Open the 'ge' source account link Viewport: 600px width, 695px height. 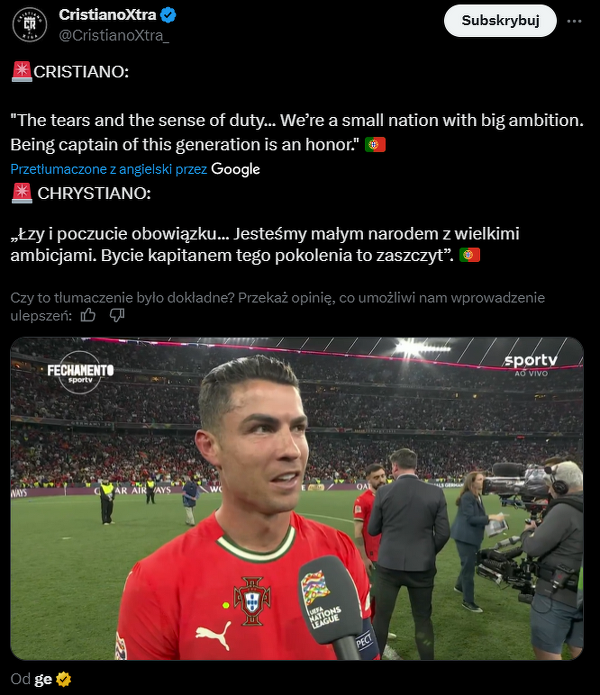(43, 679)
